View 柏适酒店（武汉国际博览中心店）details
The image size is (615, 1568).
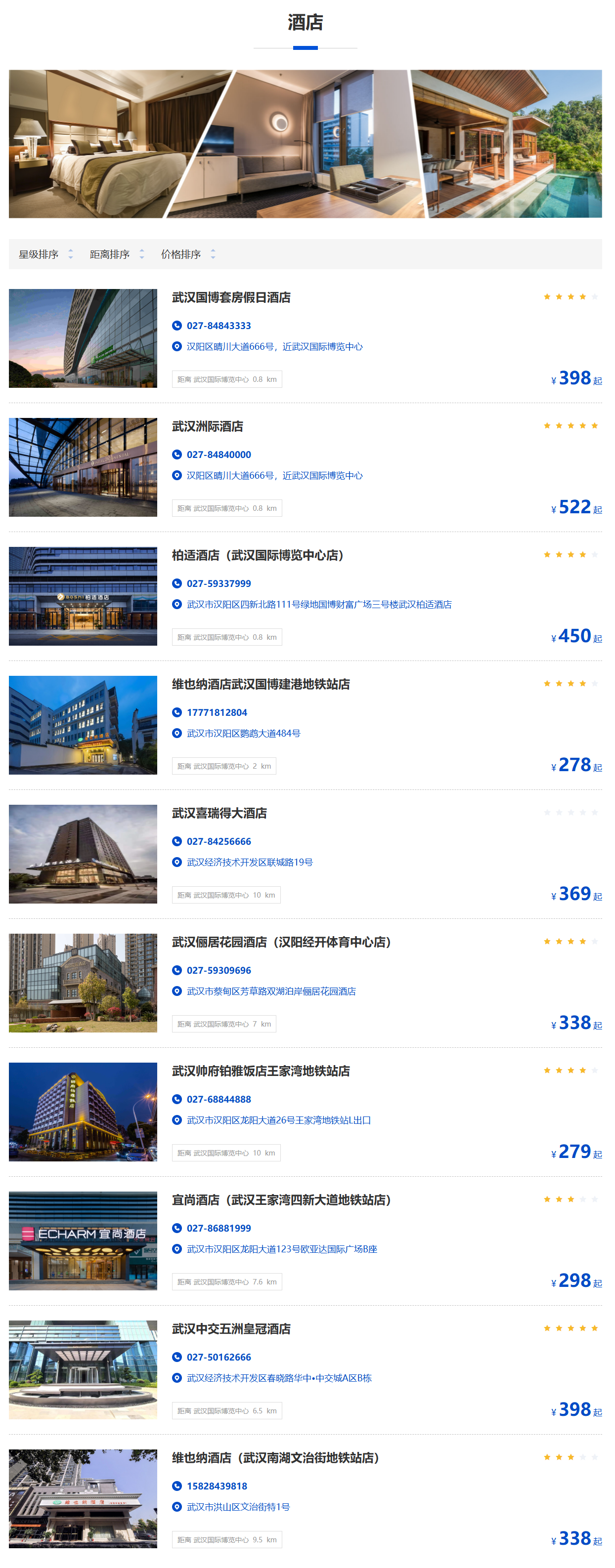(x=258, y=556)
